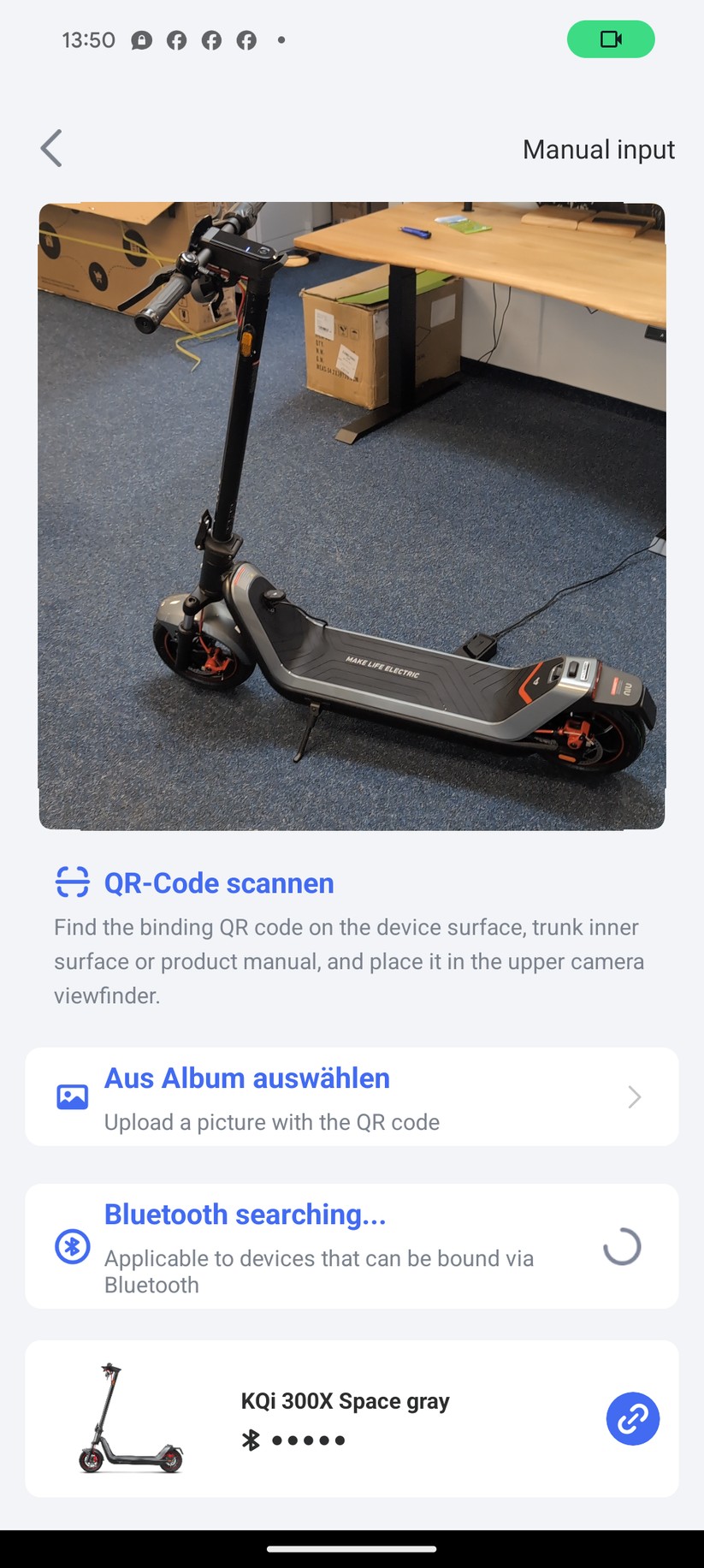Open Aus Album auswählen row
Image resolution: width=704 pixels, height=1568 pixels.
(x=352, y=1096)
